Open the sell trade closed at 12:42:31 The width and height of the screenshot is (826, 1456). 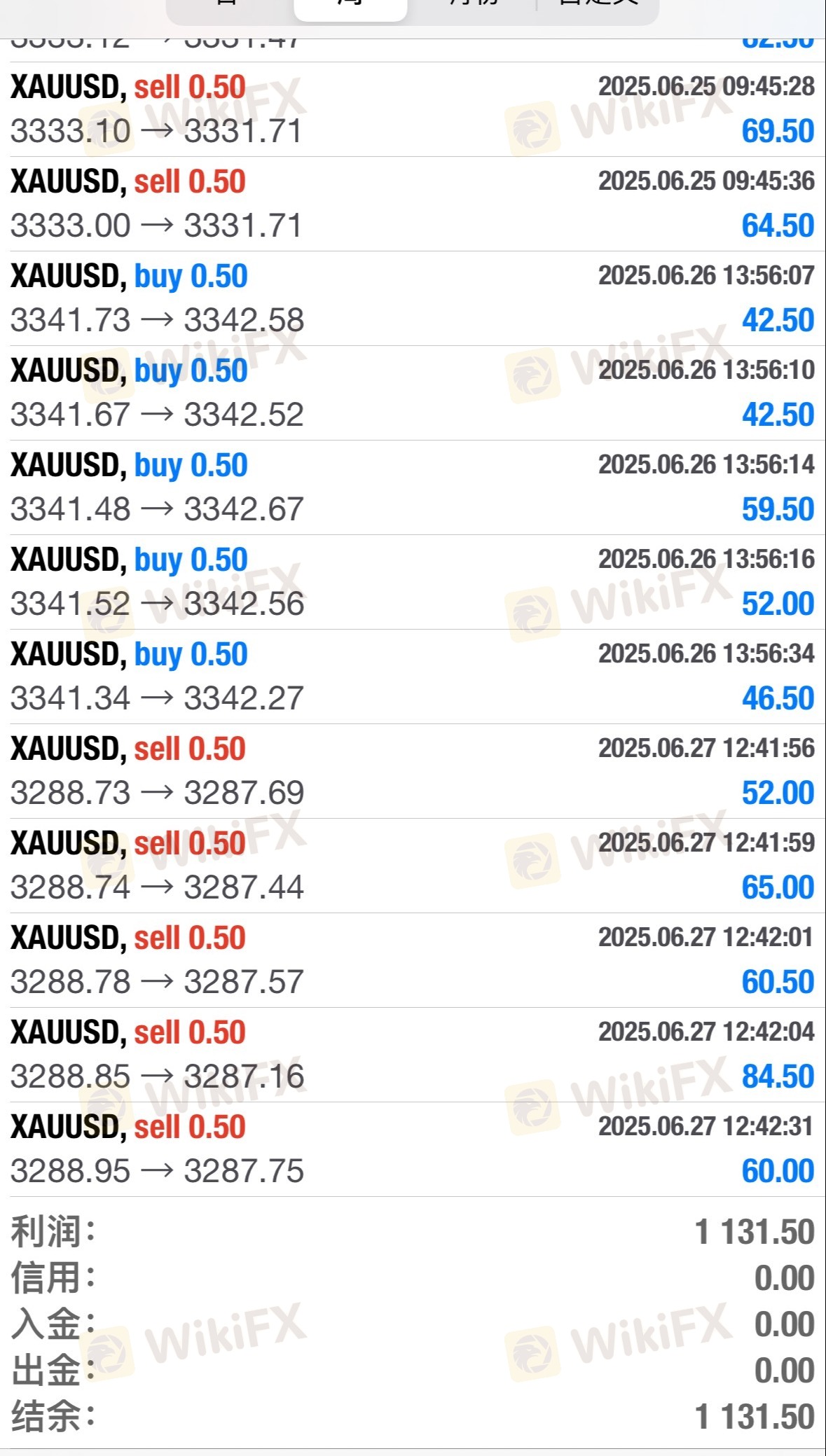(x=413, y=1149)
